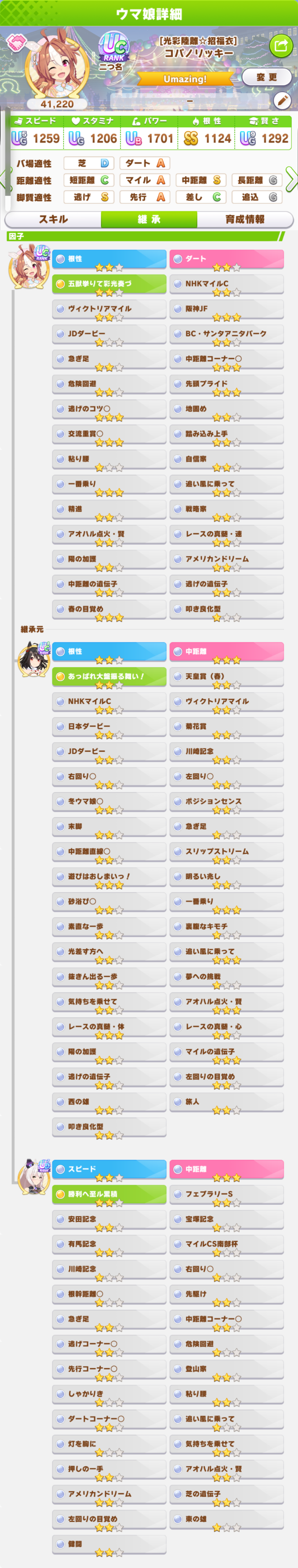Open the 育成情報 tab

[x=245, y=219]
